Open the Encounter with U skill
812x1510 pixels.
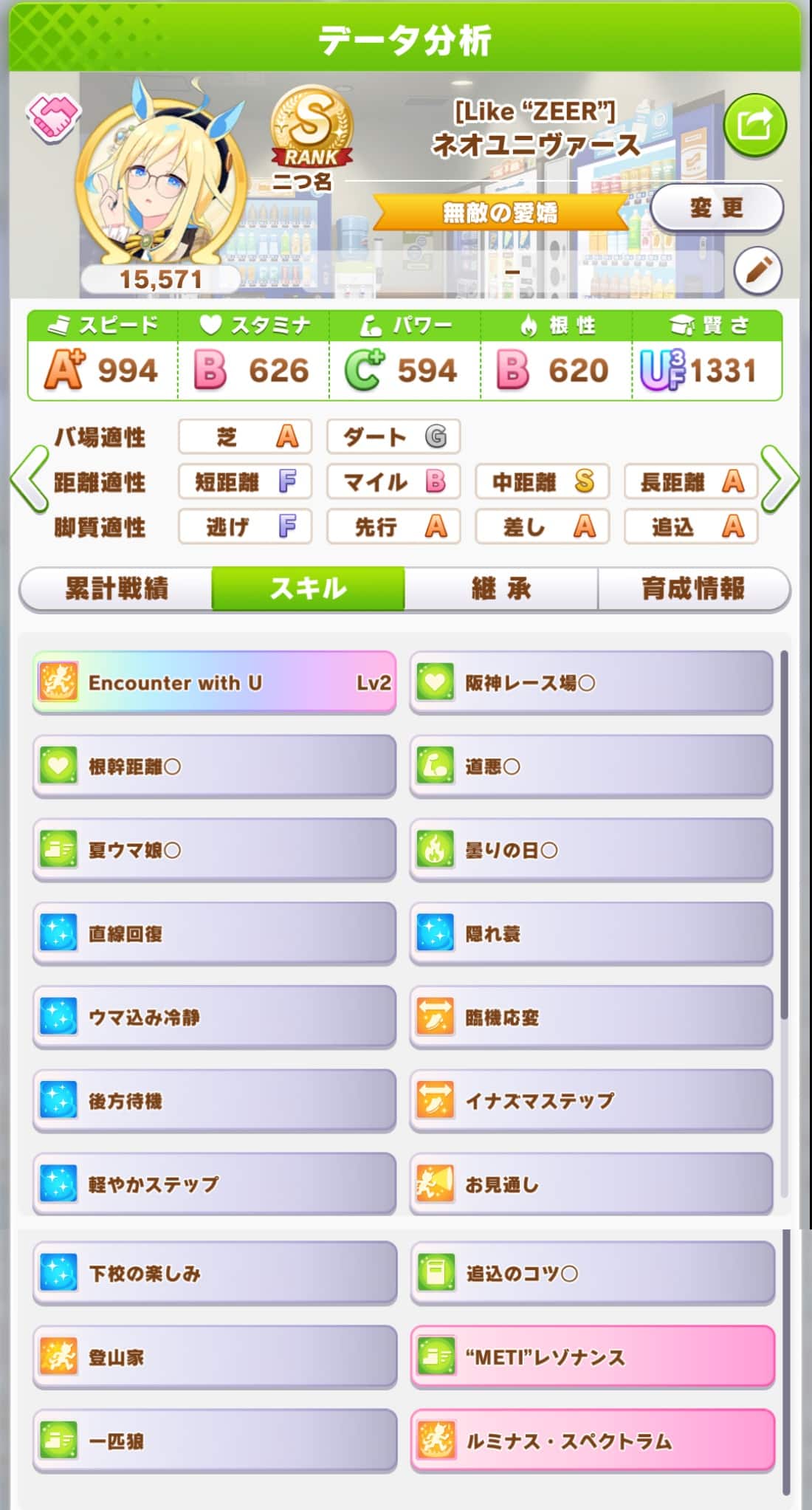(x=214, y=682)
